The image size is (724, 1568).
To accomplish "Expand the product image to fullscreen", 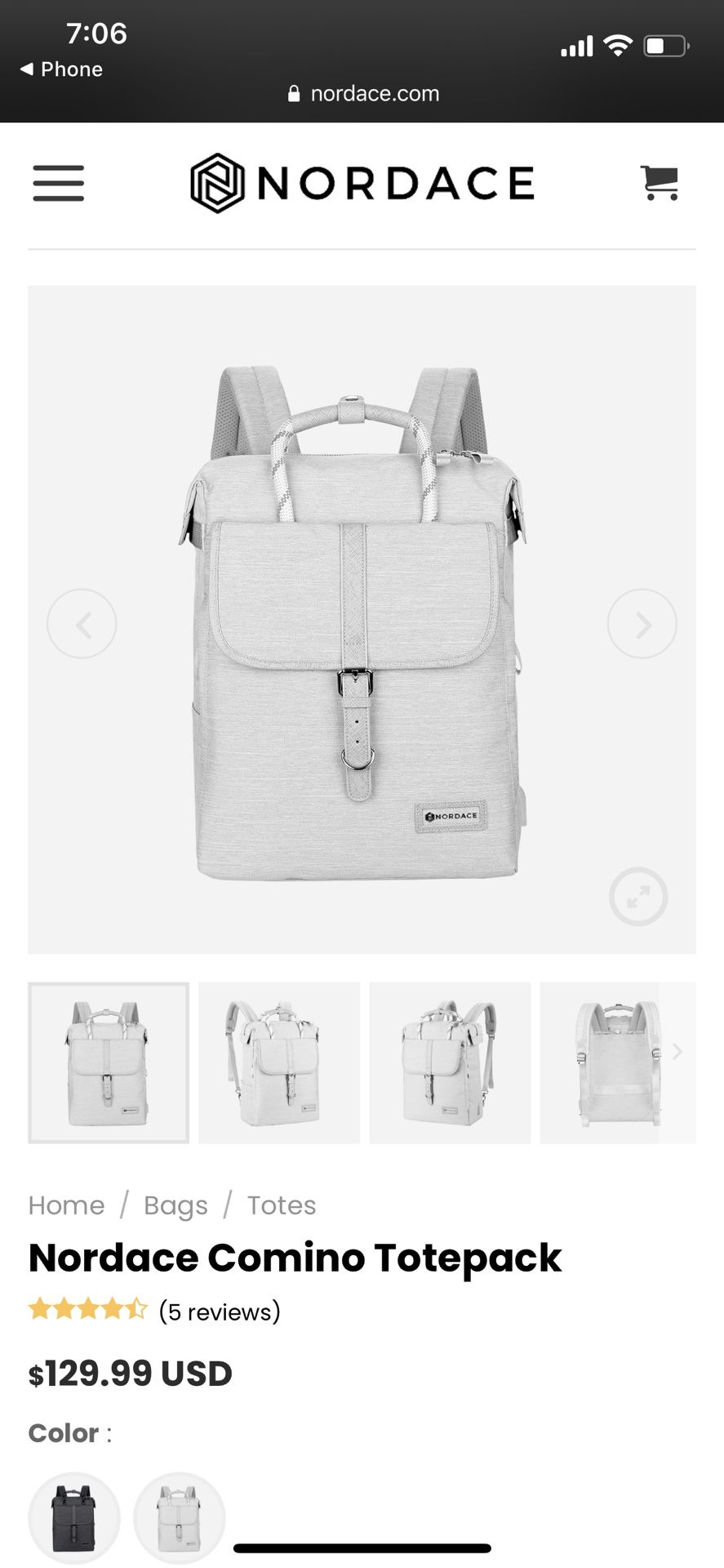I will [637, 896].
